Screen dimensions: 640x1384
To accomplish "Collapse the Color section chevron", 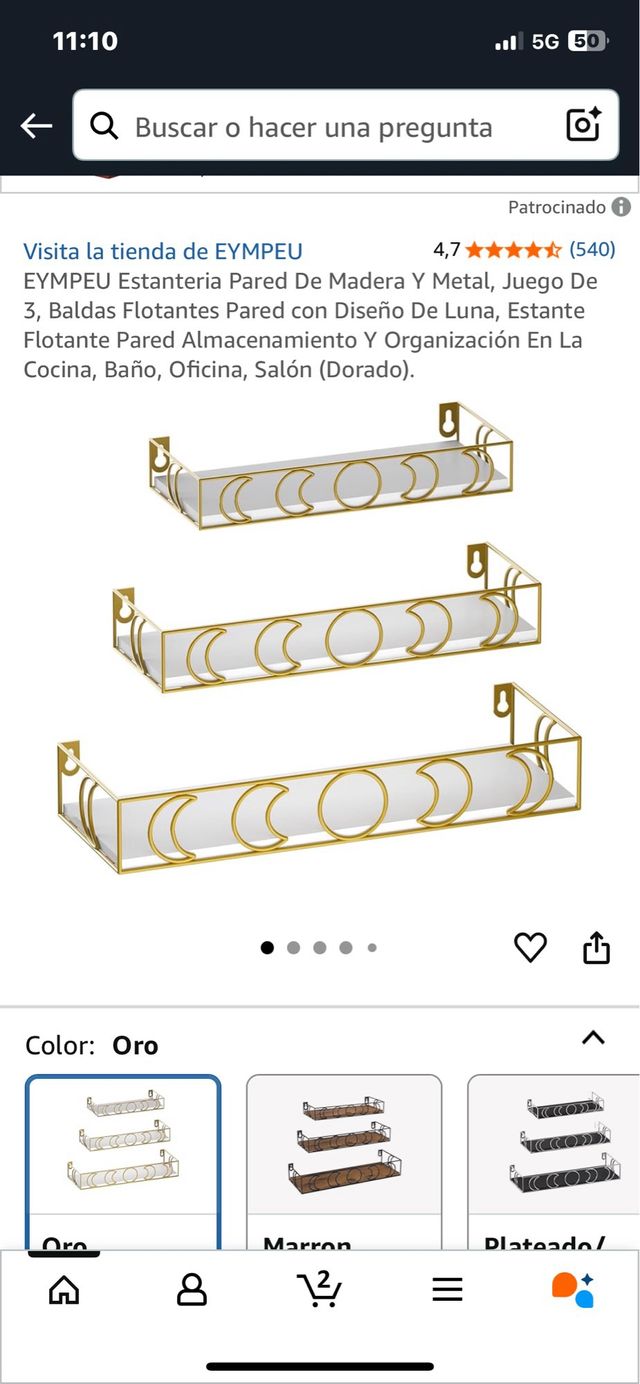I will pyautogui.click(x=593, y=1037).
